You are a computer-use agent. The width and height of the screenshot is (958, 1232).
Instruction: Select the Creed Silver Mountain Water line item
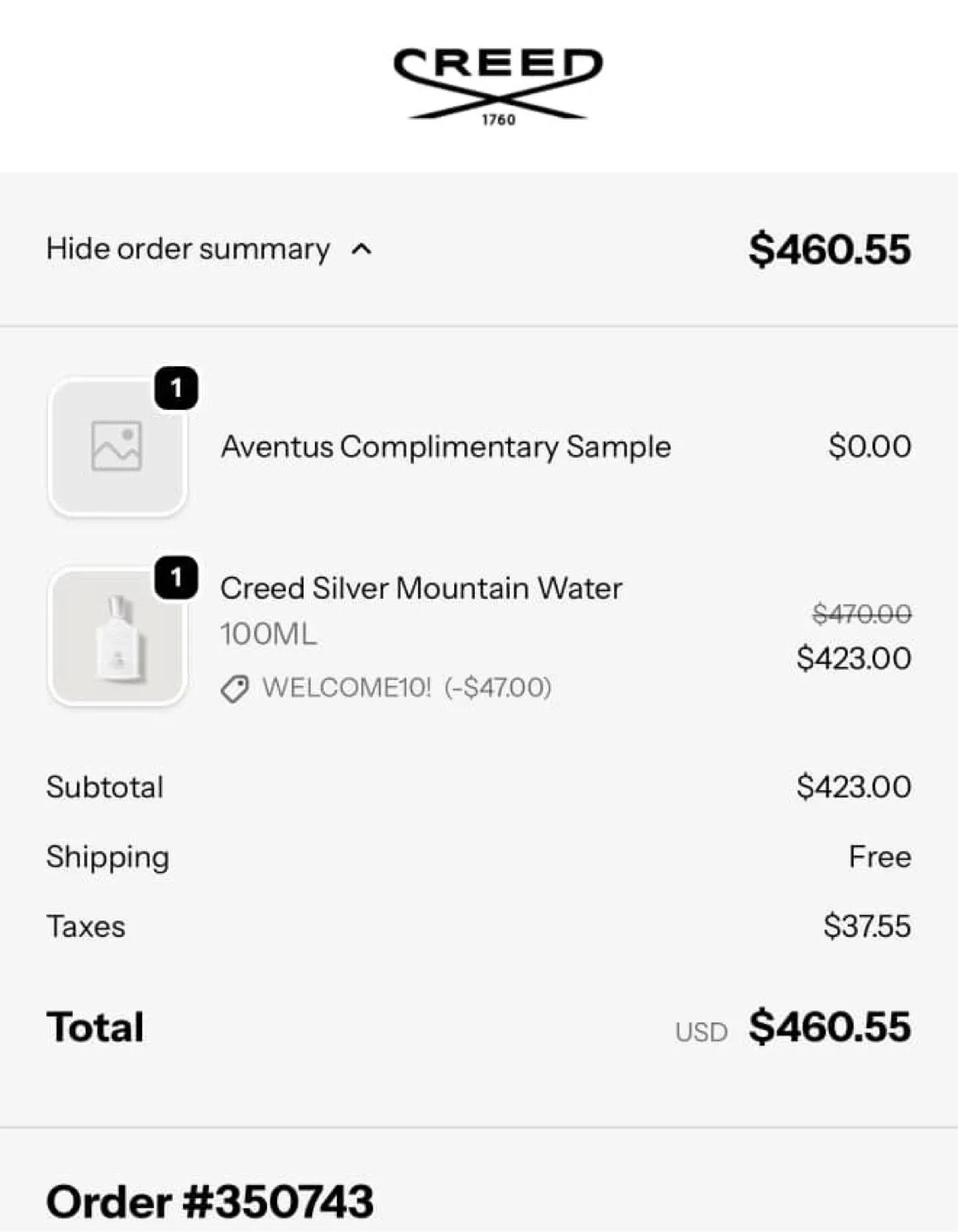point(421,588)
